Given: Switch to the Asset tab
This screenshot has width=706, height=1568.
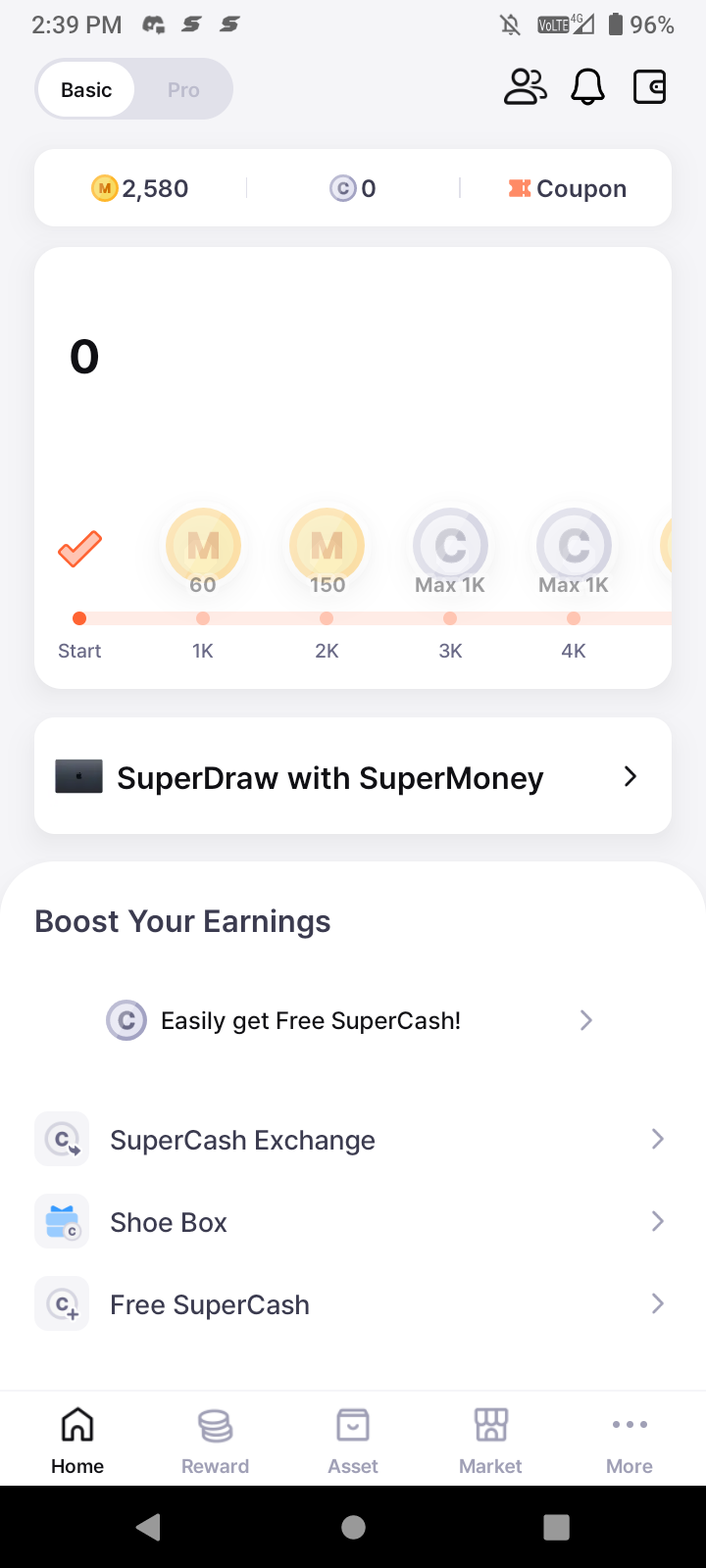Looking at the screenshot, I should pos(353,1441).
